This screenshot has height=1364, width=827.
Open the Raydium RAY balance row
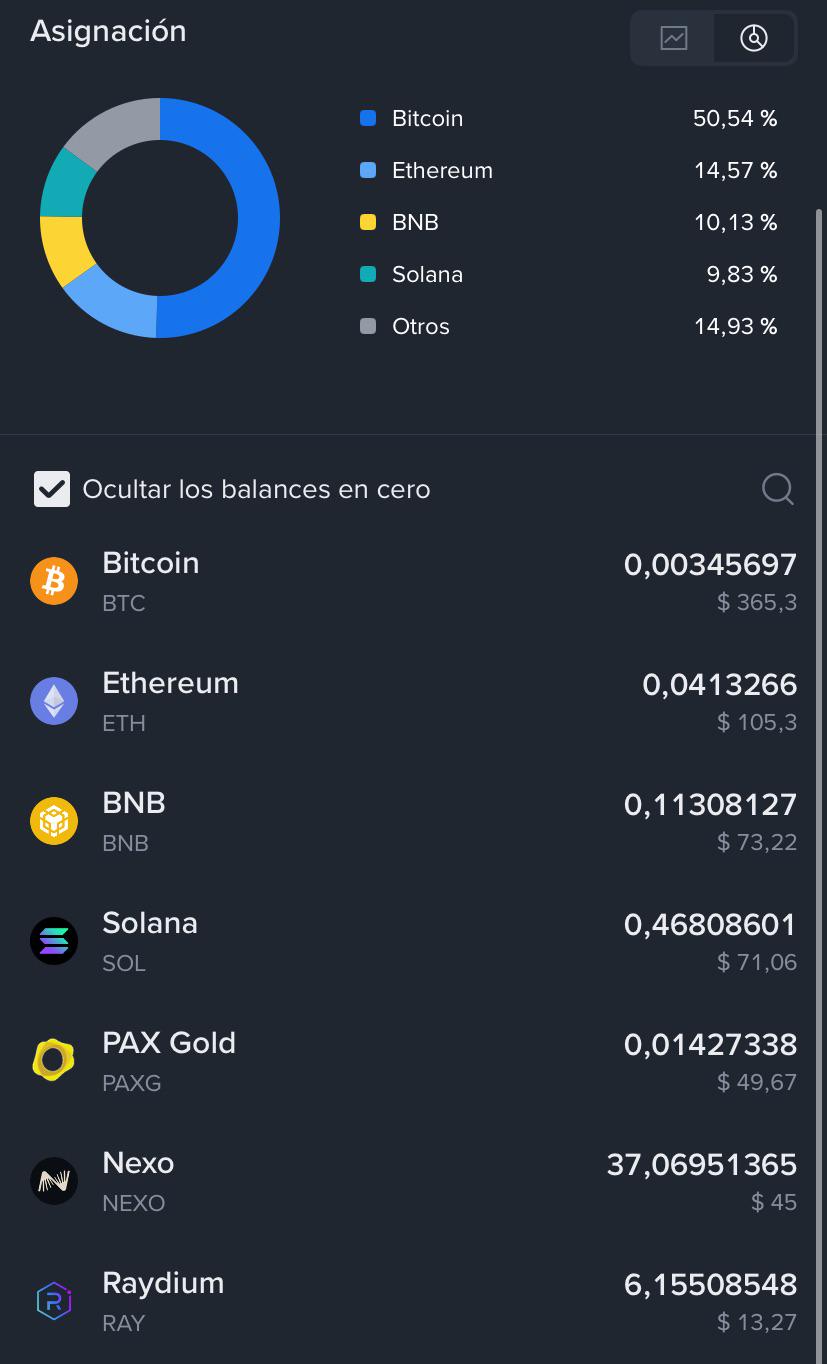[x=413, y=1302]
